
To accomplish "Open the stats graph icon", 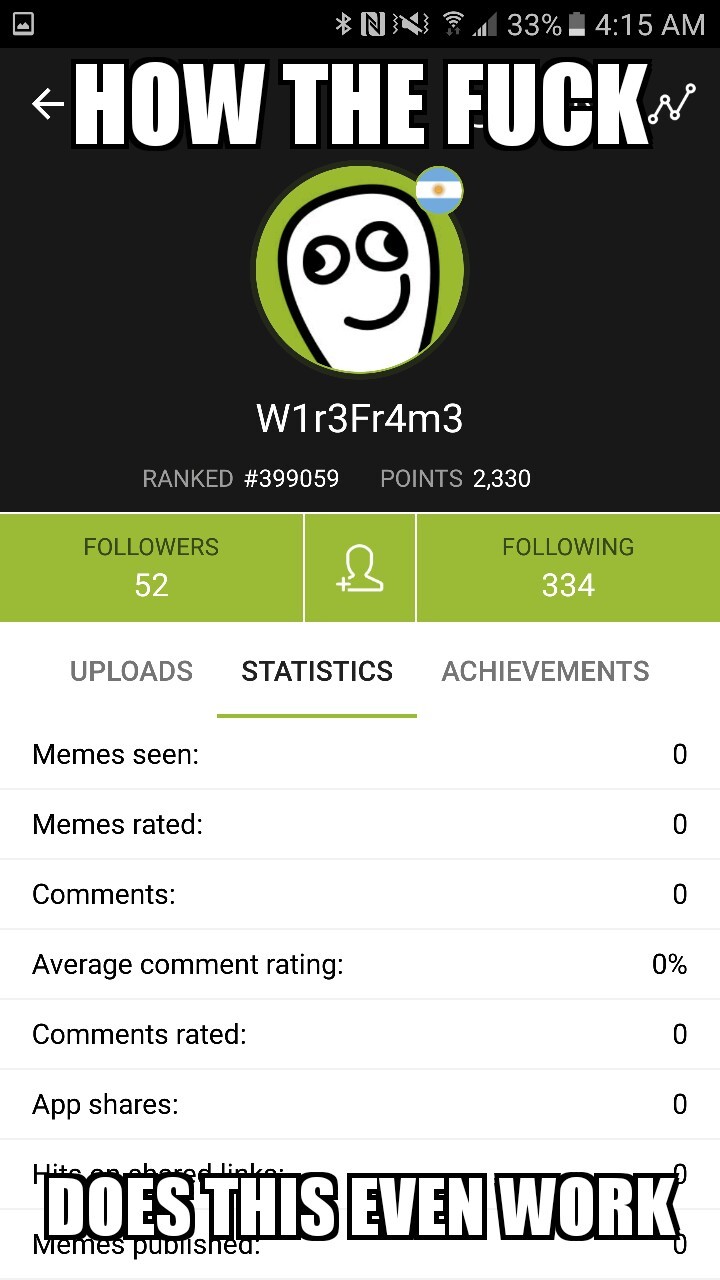I will (x=671, y=104).
